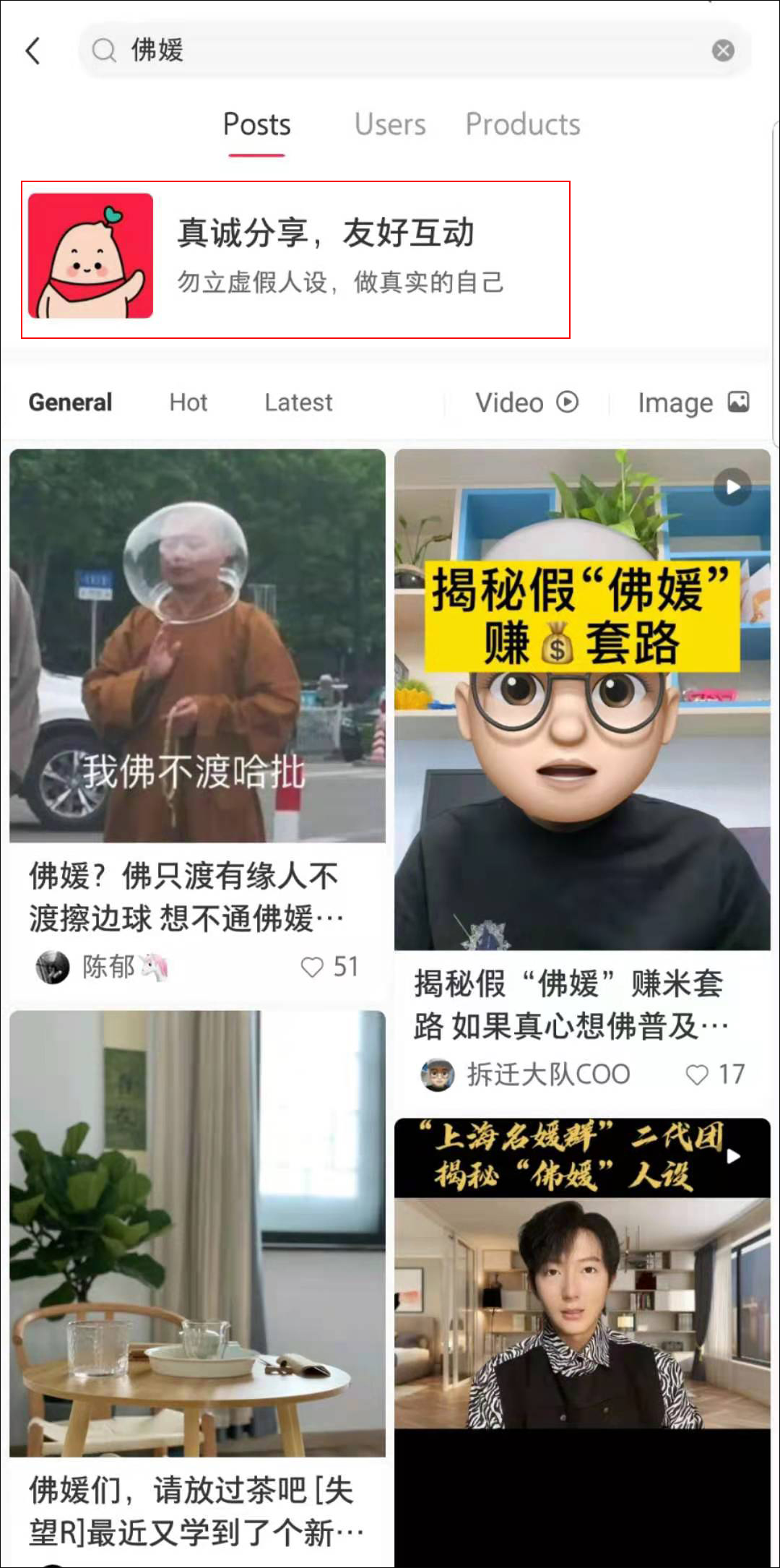Open the 揭秘假佛媛赚米套路 video
The image size is (780, 1568).
tap(582, 699)
